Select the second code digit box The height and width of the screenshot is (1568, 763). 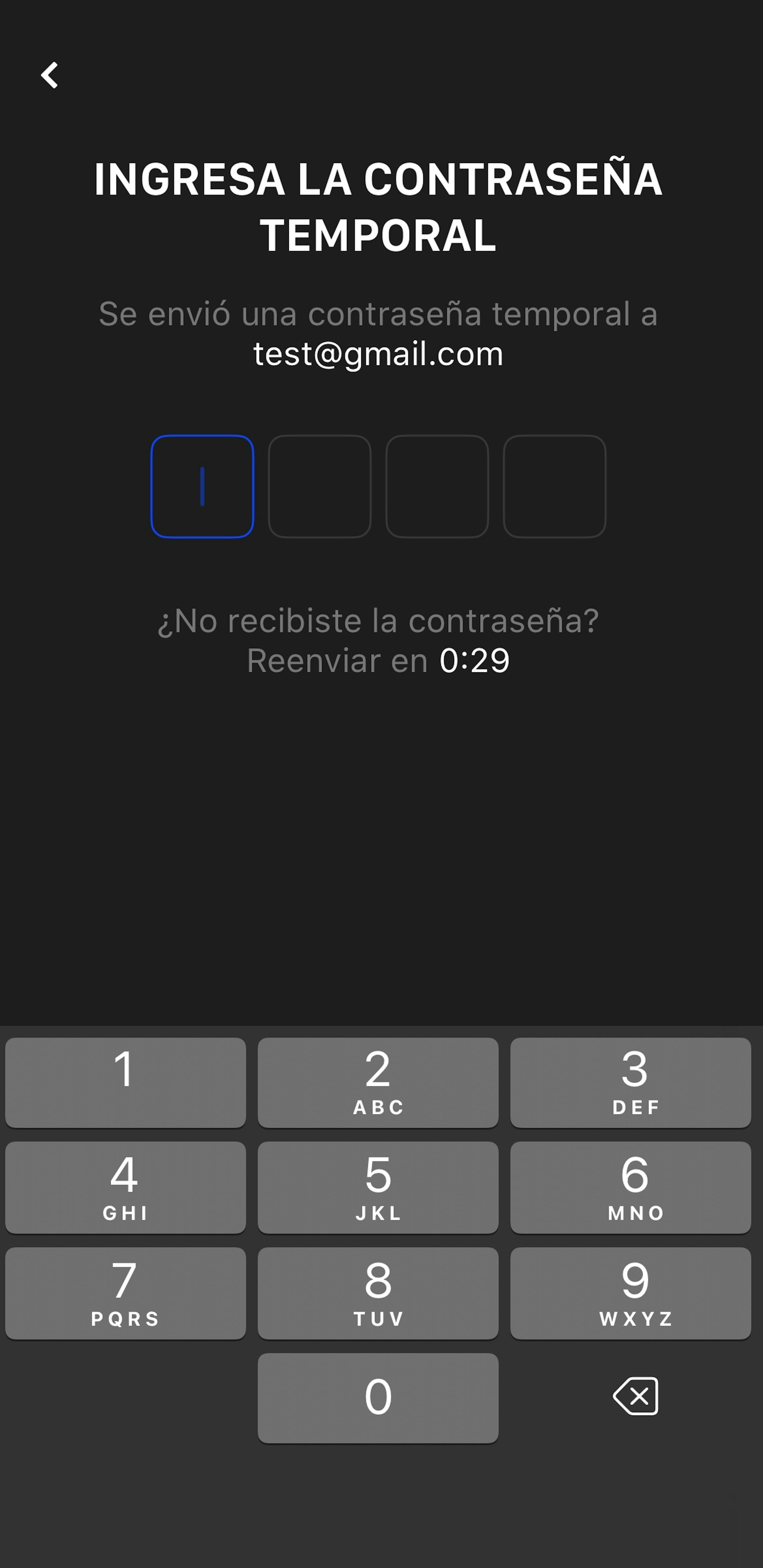click(320, 486)
